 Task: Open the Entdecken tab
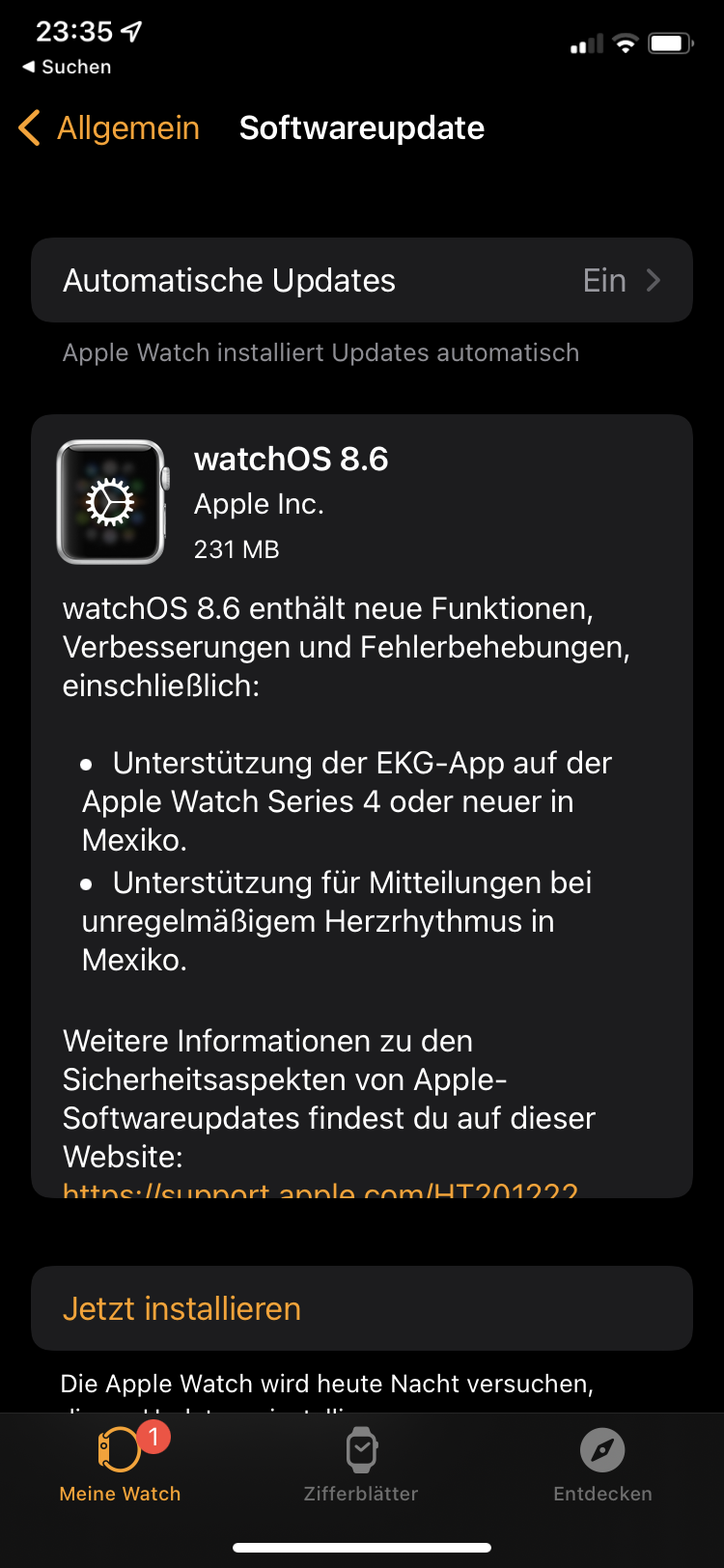pos(602,1465)
